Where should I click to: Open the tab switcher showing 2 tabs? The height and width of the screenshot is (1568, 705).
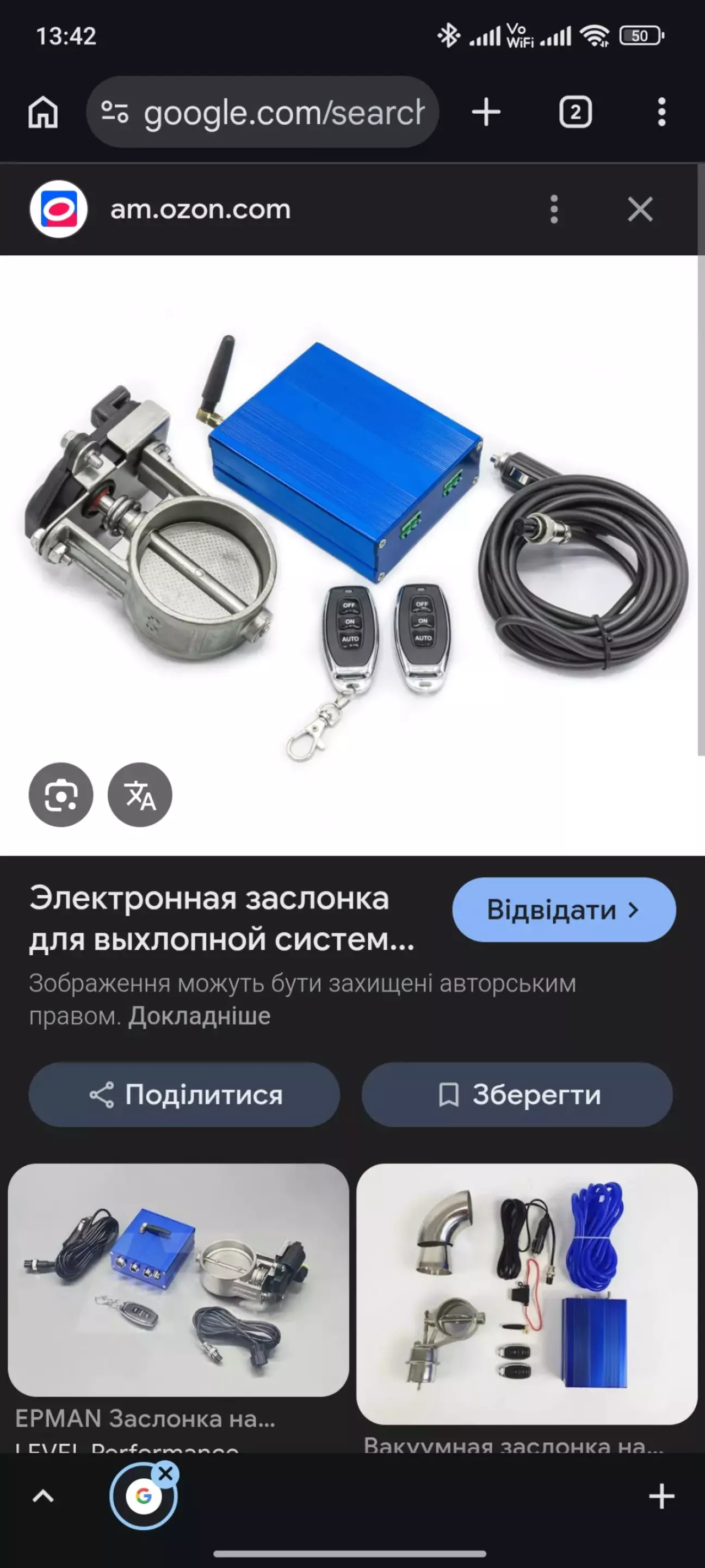[575, 113]
